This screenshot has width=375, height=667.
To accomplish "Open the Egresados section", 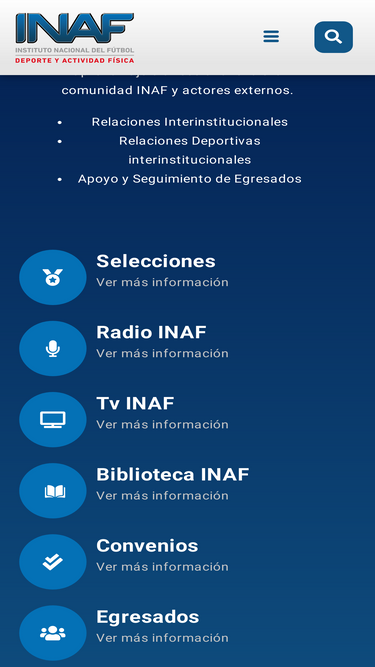I will (148, 617).
